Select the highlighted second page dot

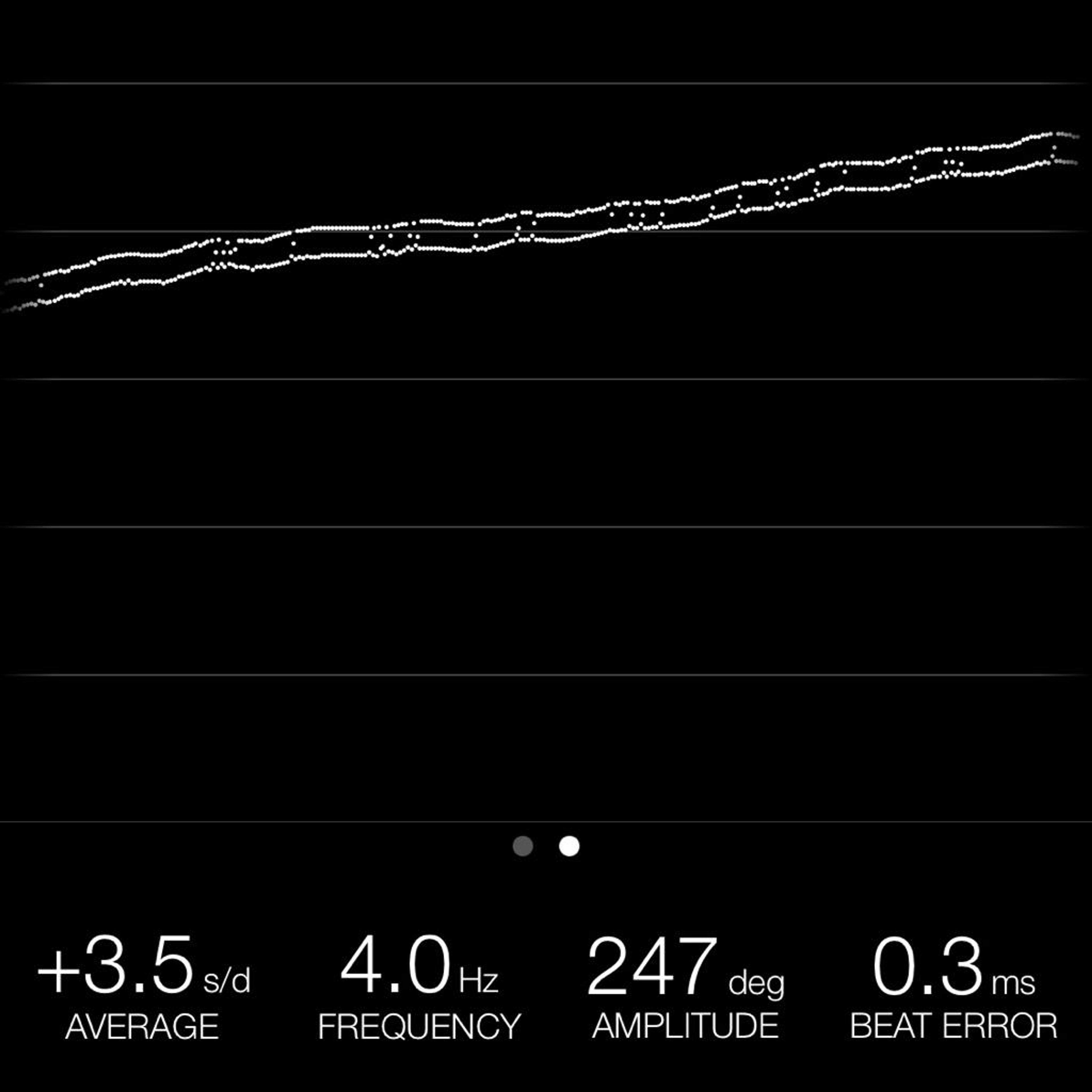[x=569, y=846]
